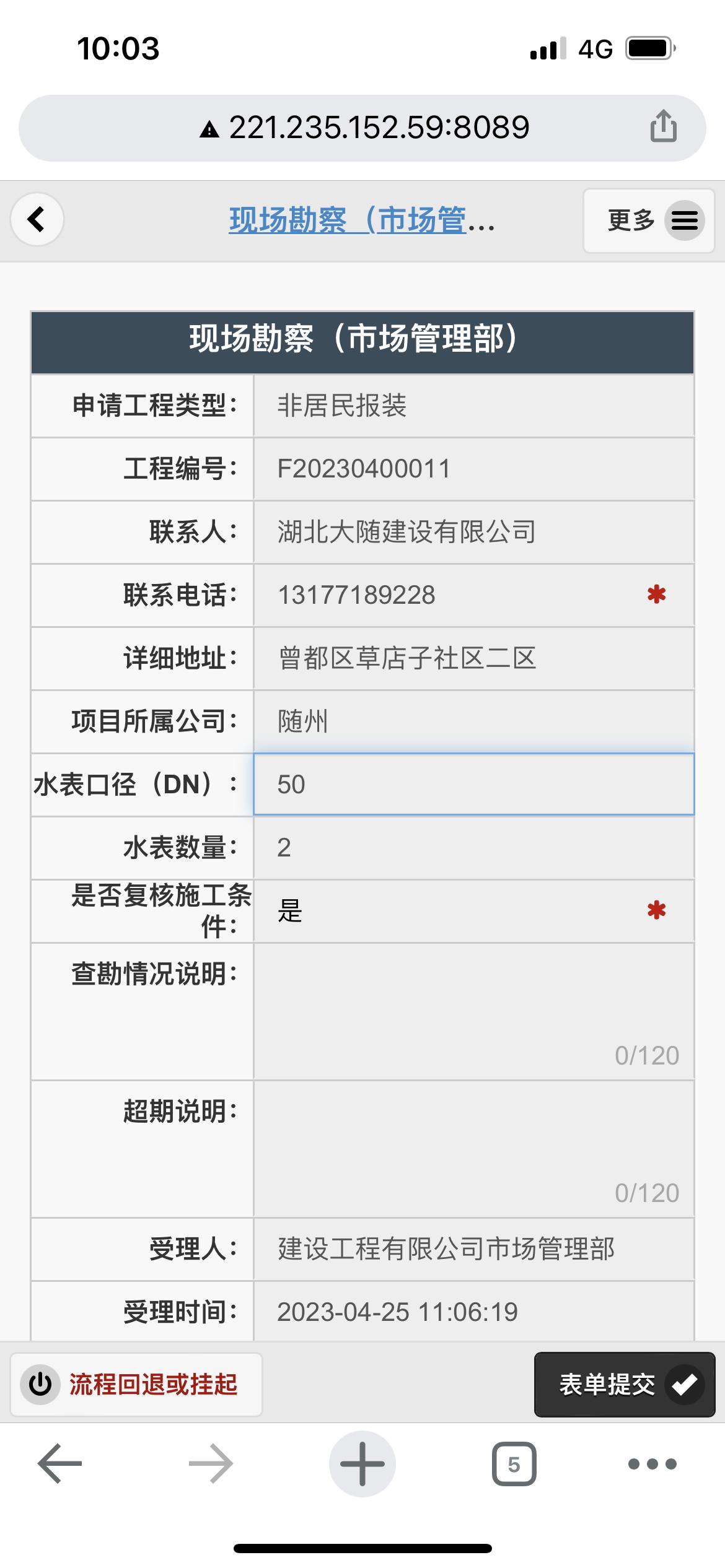725x1568 pixels.
Task: Open the browser's three-dot menu
Action: (x=652, y=1464)
